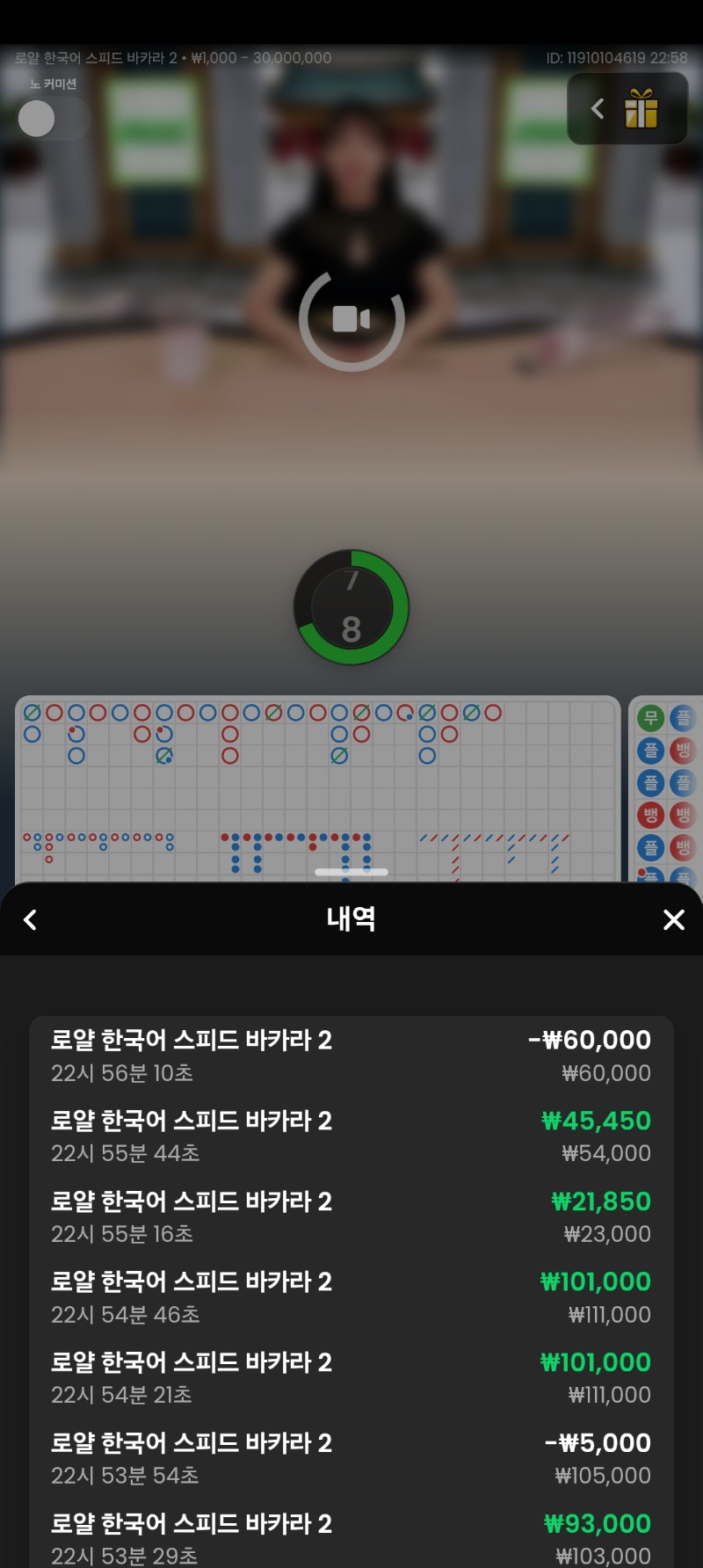The width and height of the screenshot is (703, 1568).
Task: Open the gift box panel
Action: pos(641,109)
